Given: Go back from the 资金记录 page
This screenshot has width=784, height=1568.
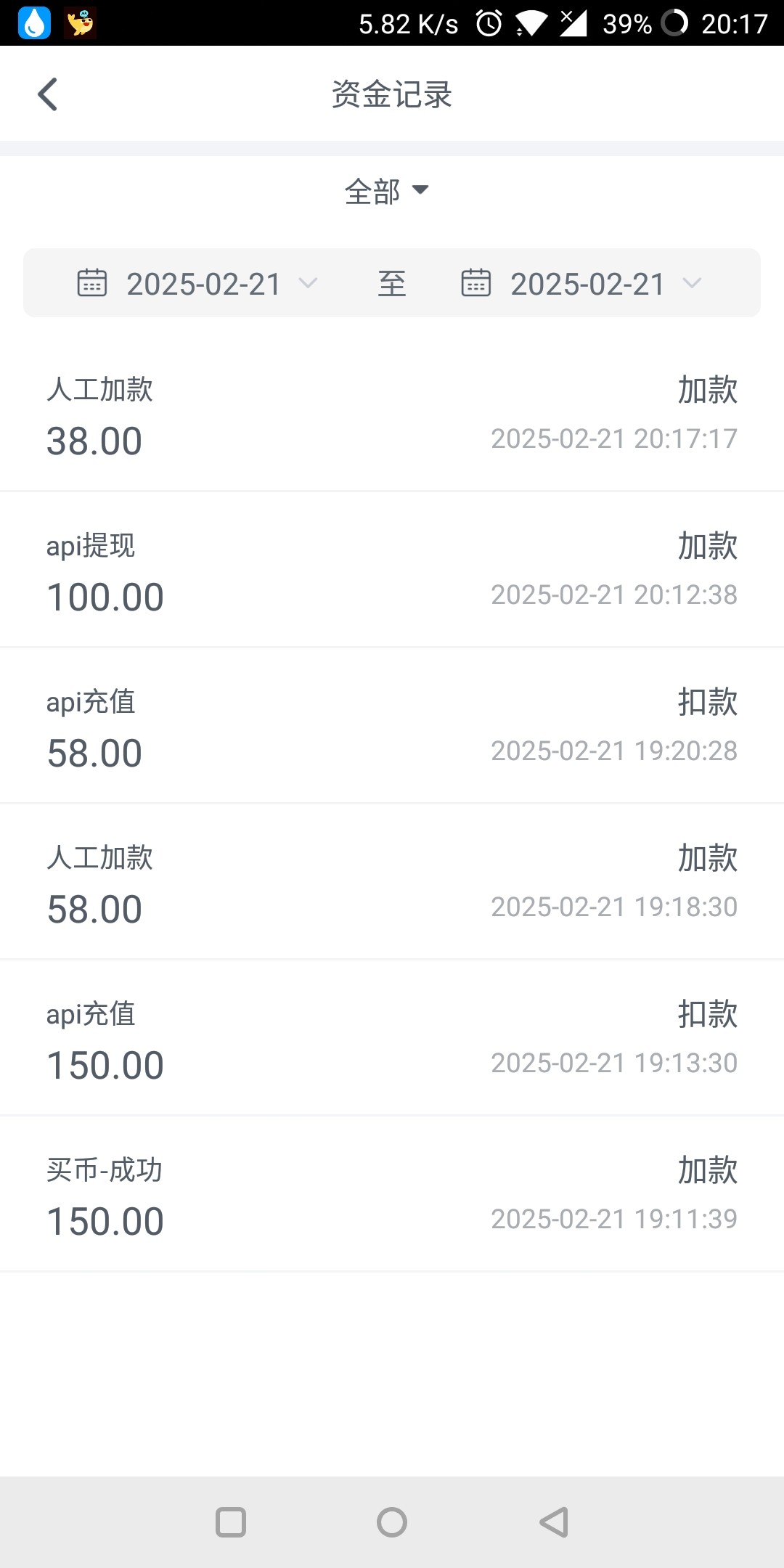Looking at the screenshot, I should click(48, 94).
